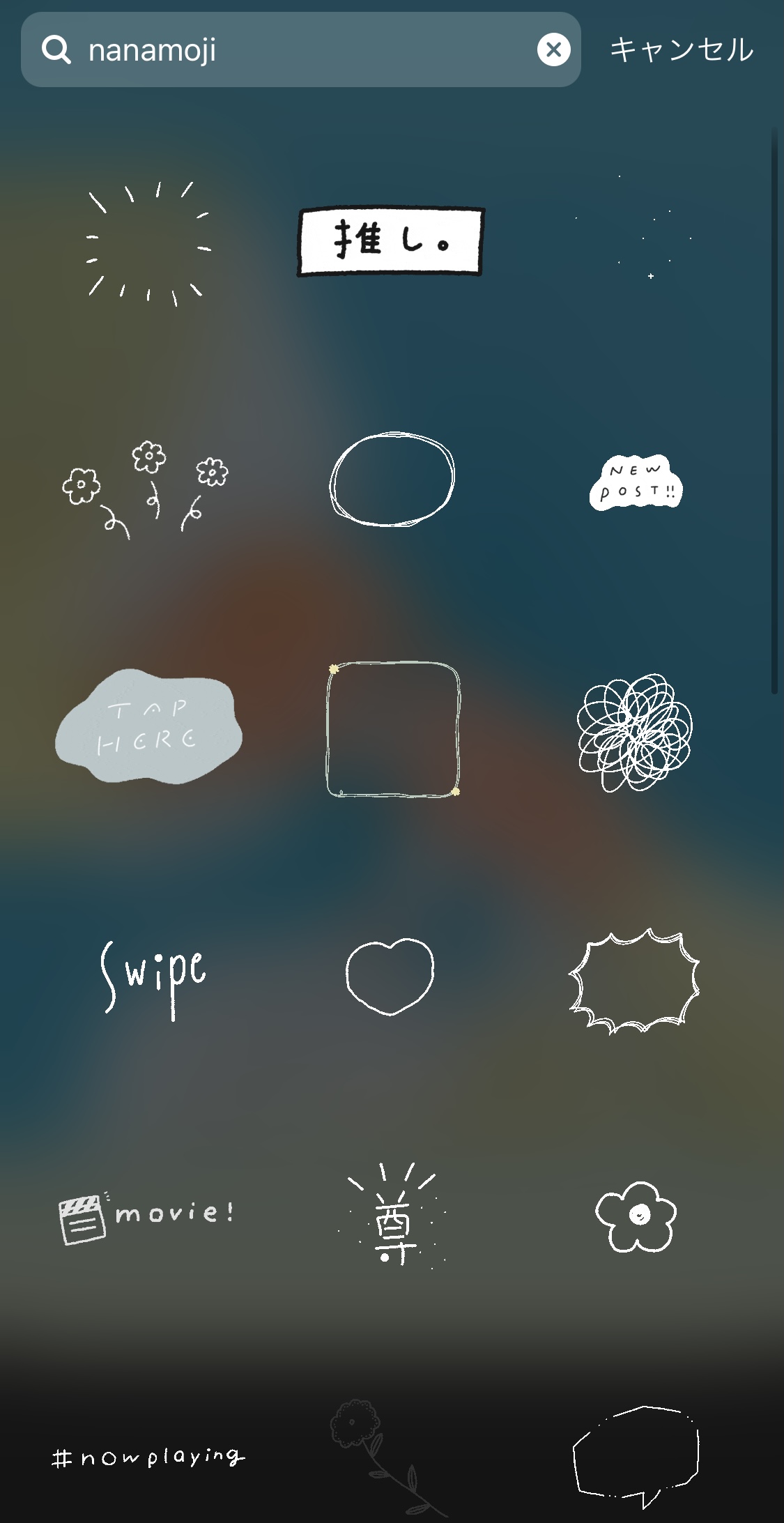Add the TAP HERE sticker
This screenshot has height=1523, width=784.
148,726
